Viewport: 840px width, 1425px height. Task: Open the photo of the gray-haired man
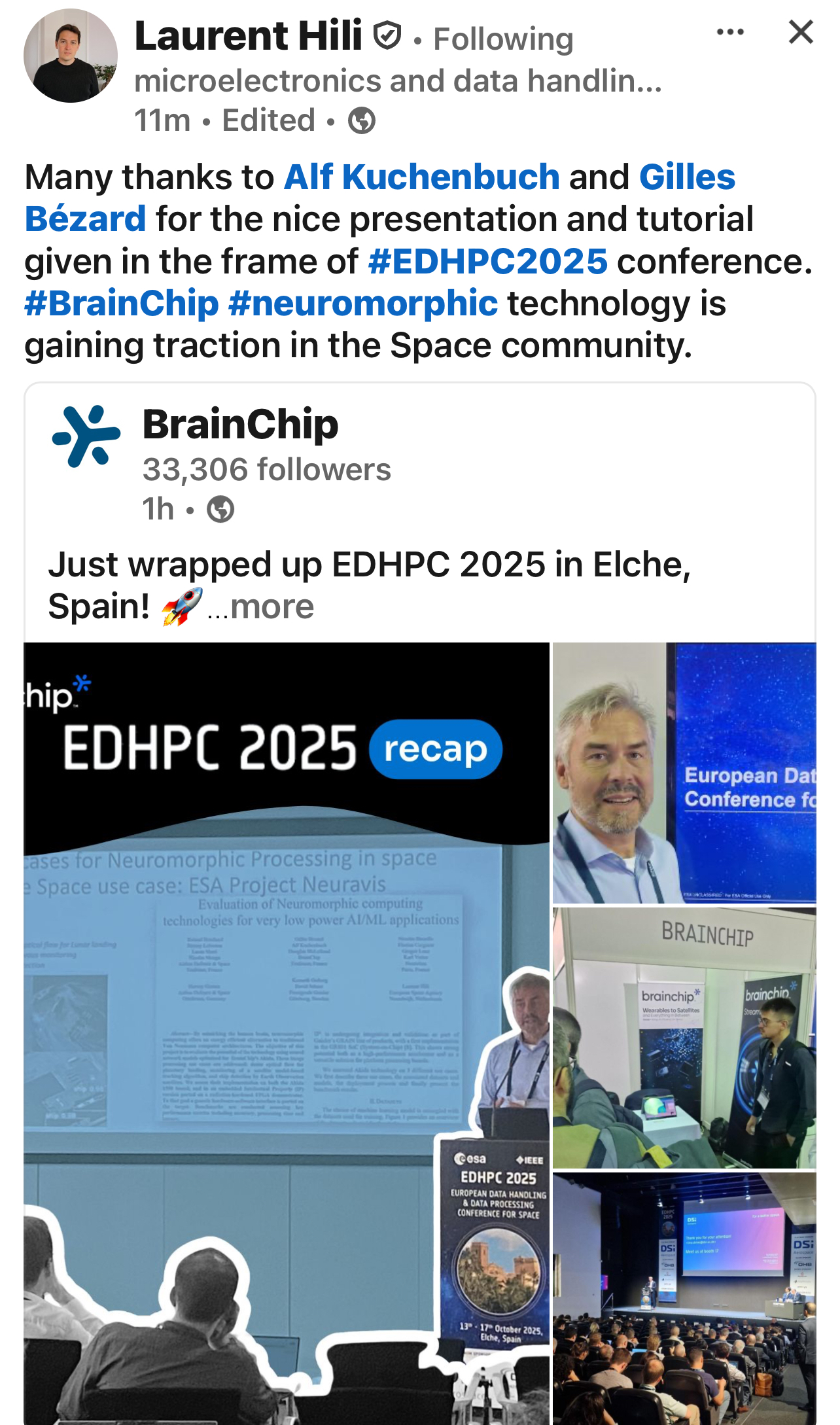pyautogui.click(x=684, y=773)
